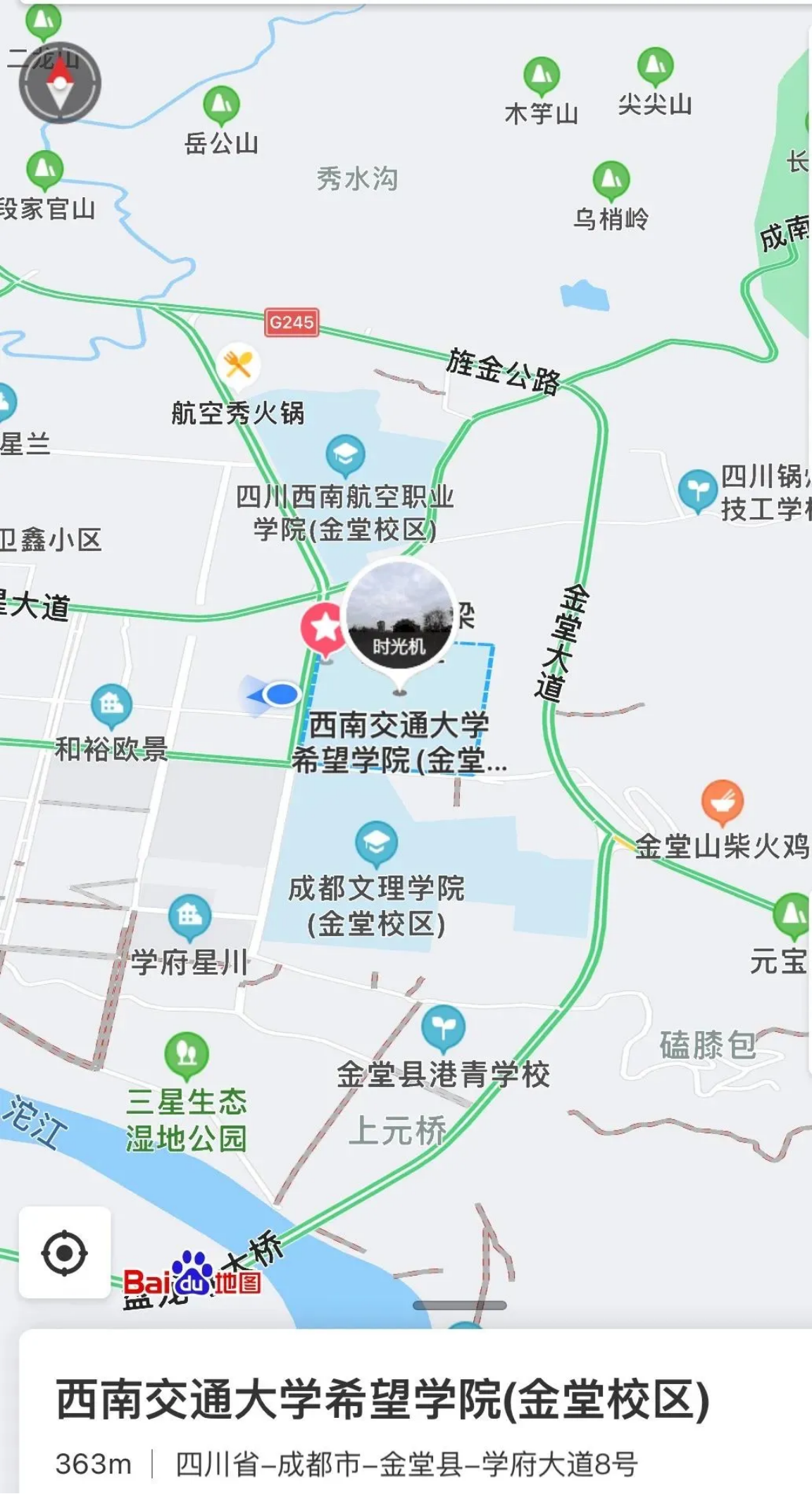
Task: Tap the 尖尖山 mountain marker
Action: tap(656, 66)
